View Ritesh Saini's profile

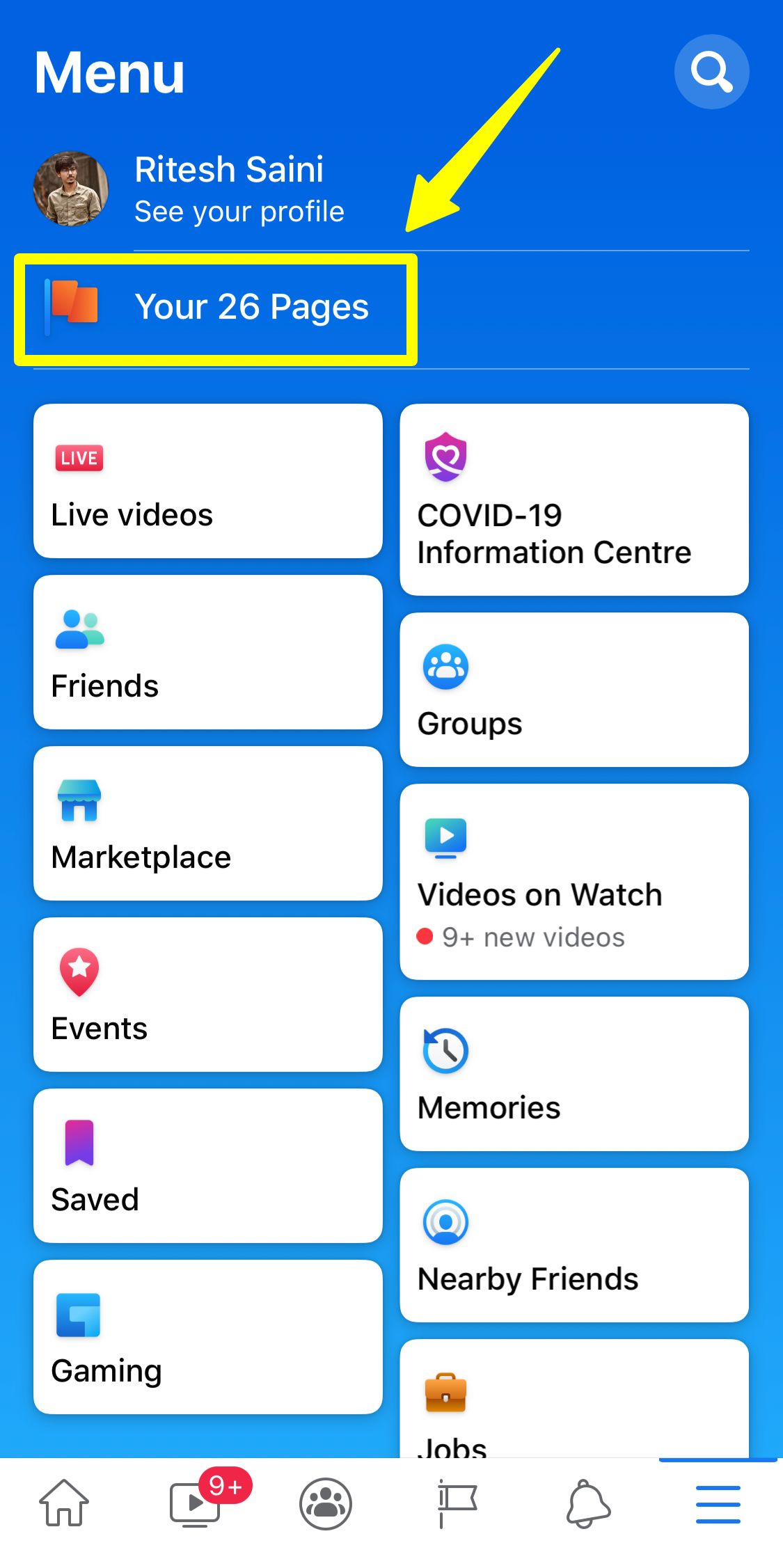(230, 188)
